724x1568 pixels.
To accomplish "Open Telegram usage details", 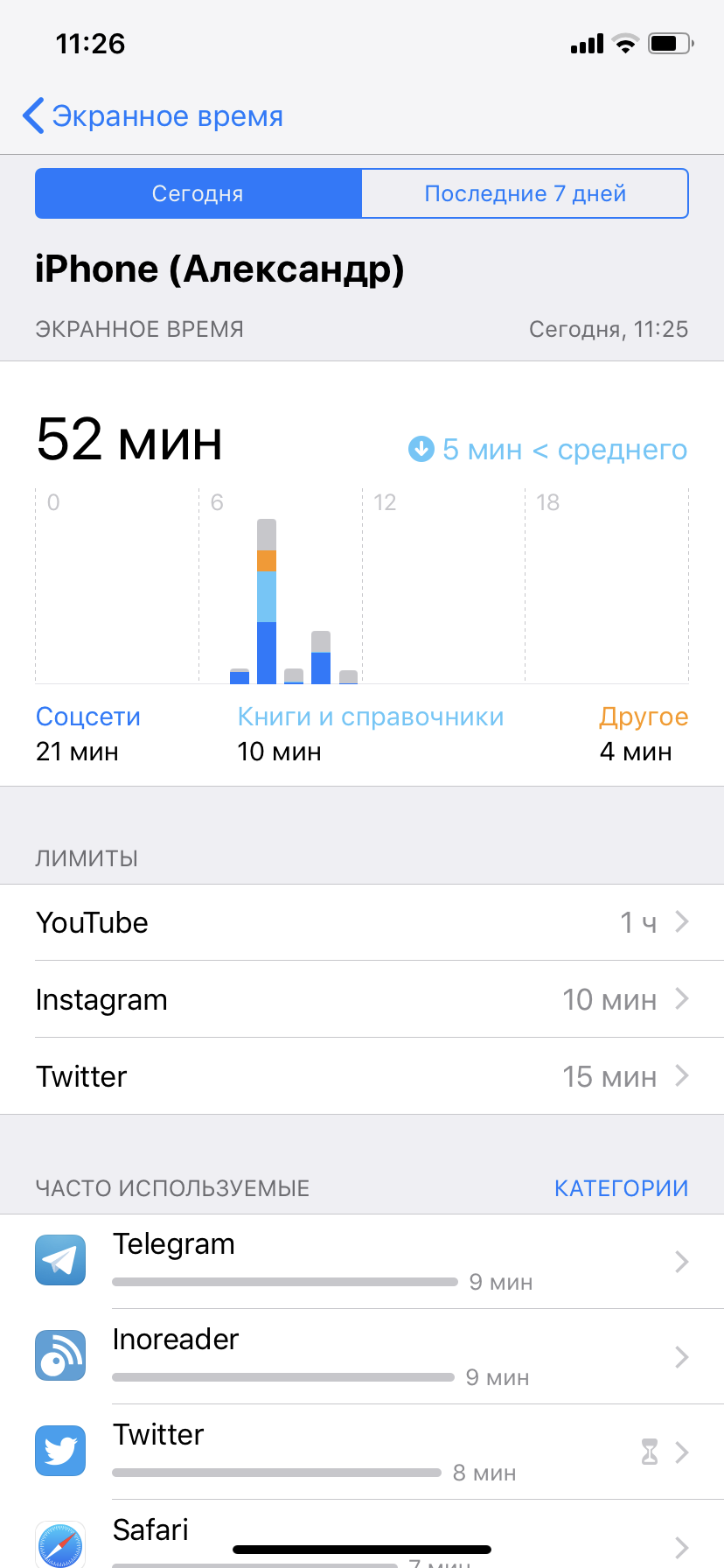I will [362, 1262].
